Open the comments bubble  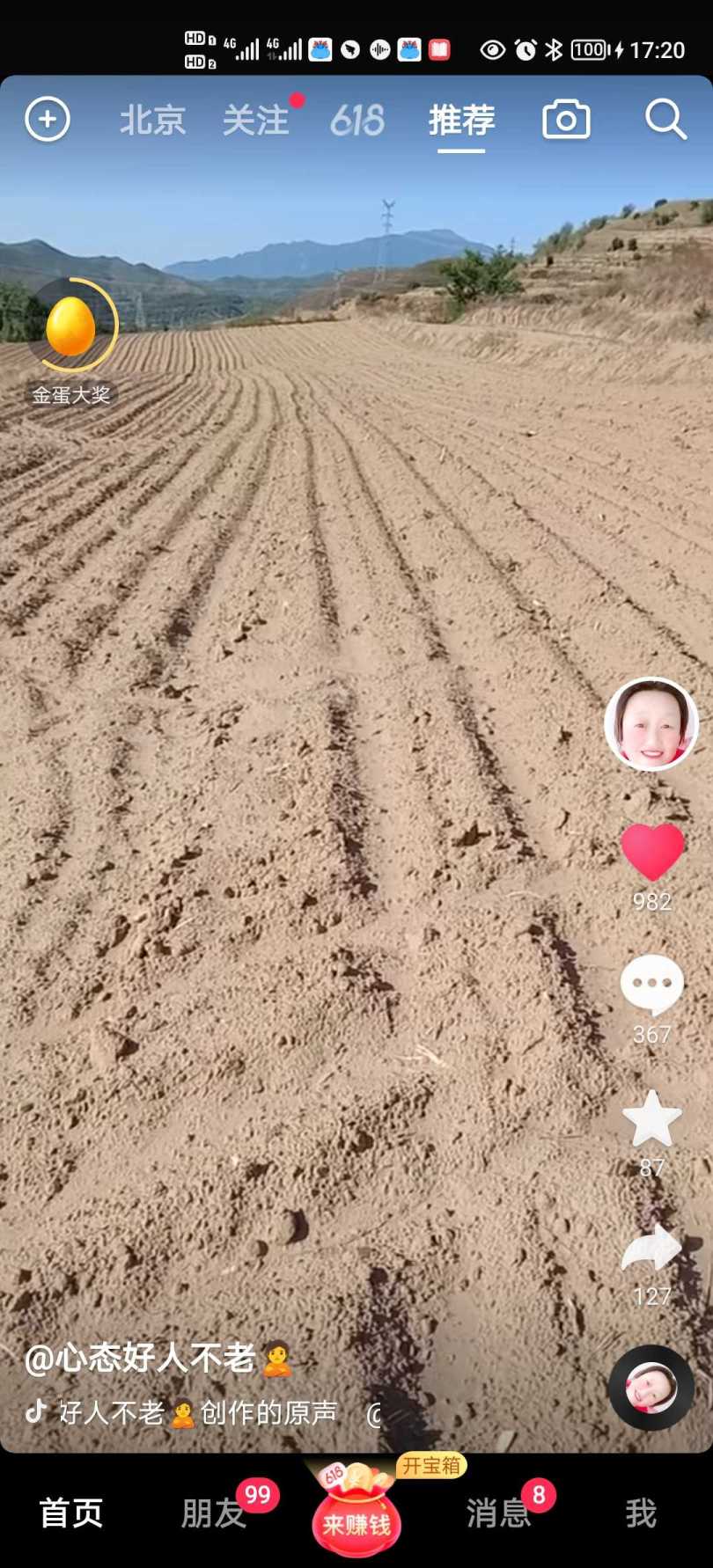(652, 985)
